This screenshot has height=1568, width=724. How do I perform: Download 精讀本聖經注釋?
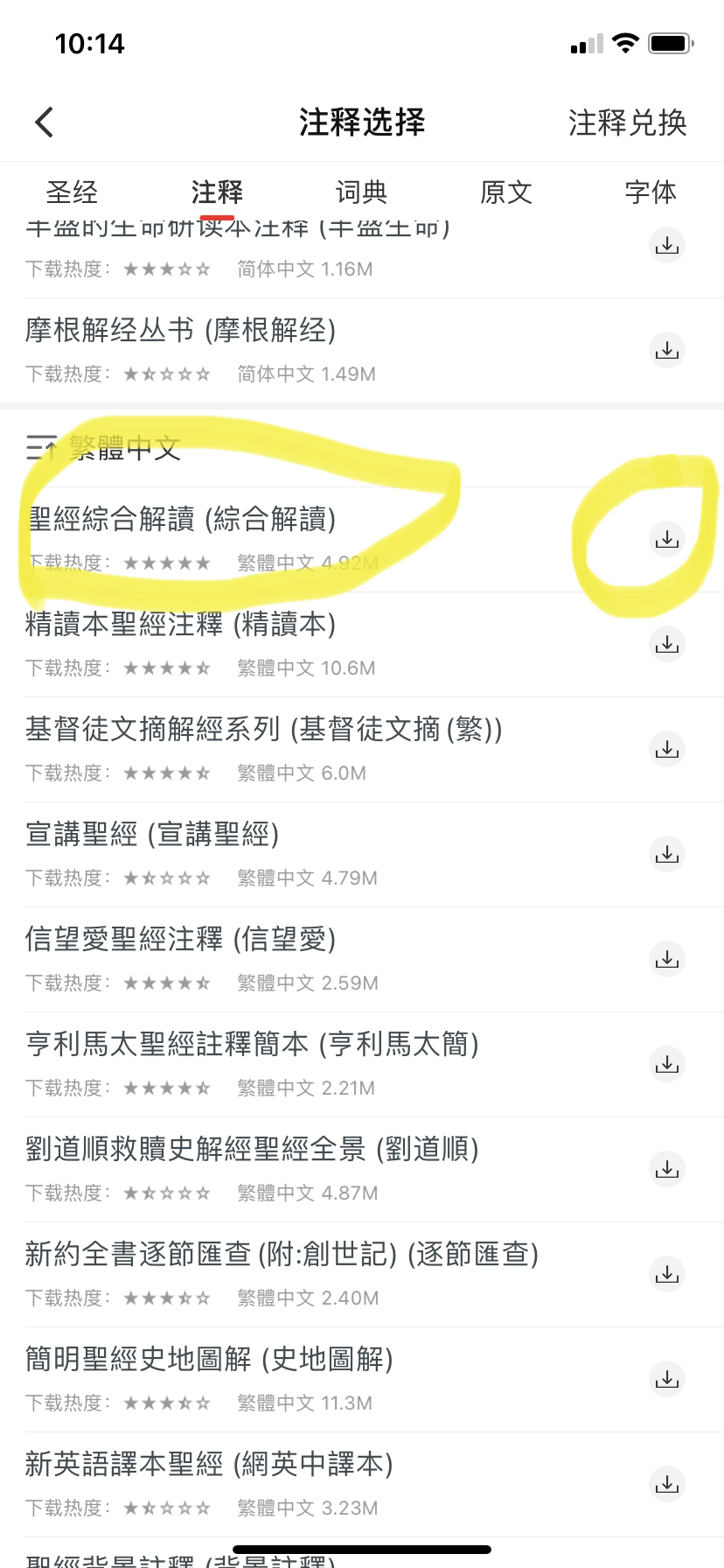tap(667, 644)
